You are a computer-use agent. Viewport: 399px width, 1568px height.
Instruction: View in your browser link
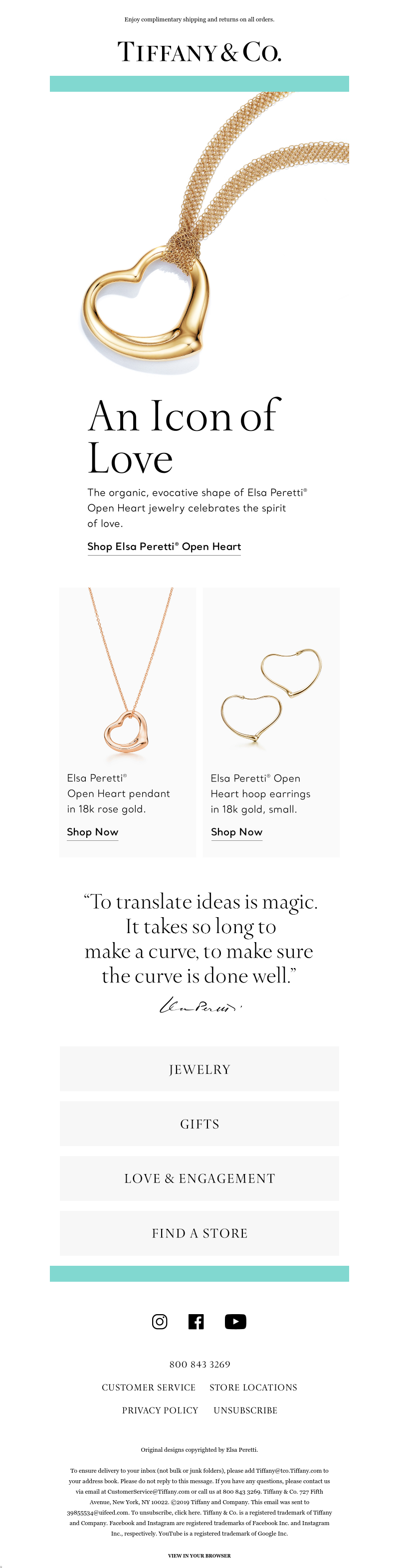pos(199,1555)
